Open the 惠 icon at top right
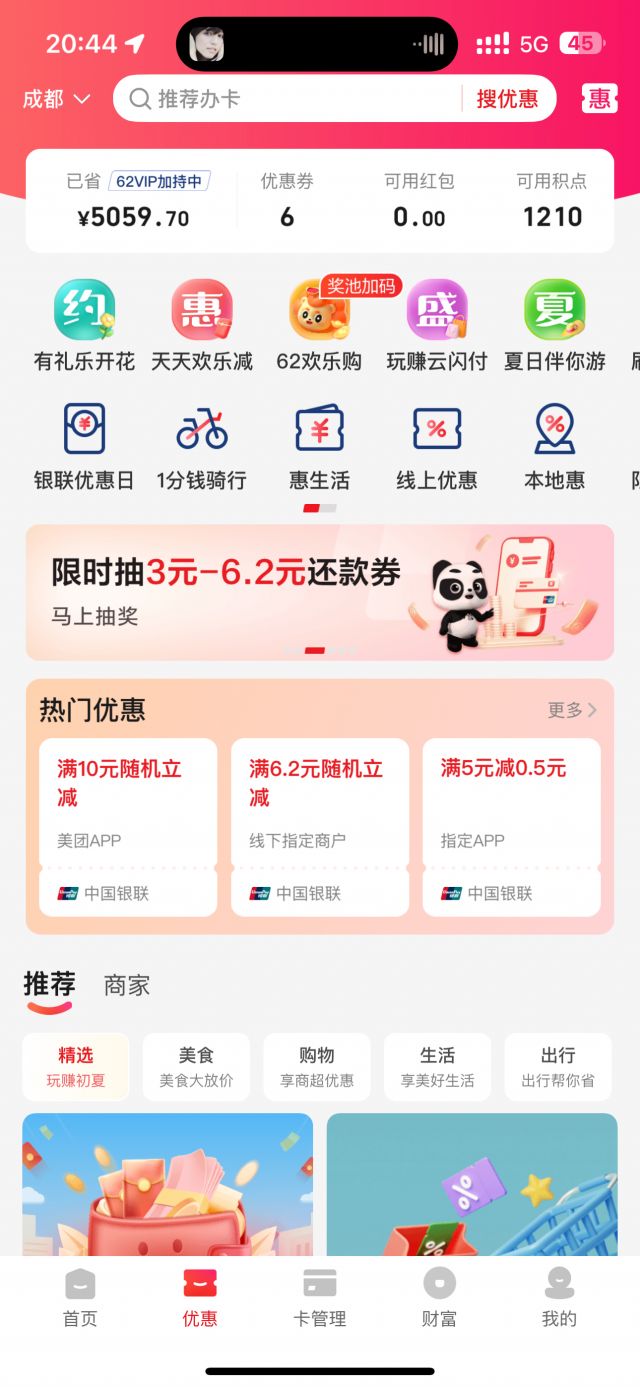This screenshot has height=1387, width=640. [599, 98]
